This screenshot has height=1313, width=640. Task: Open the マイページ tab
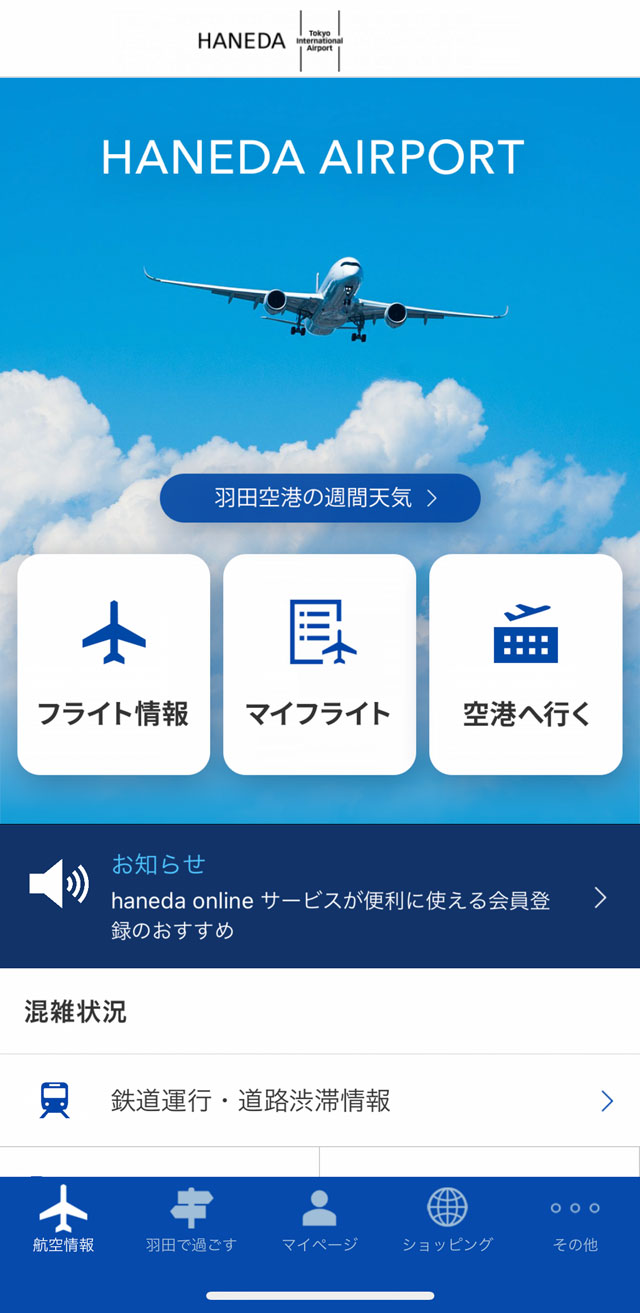pyautogui.click(x=319, y=1220)
